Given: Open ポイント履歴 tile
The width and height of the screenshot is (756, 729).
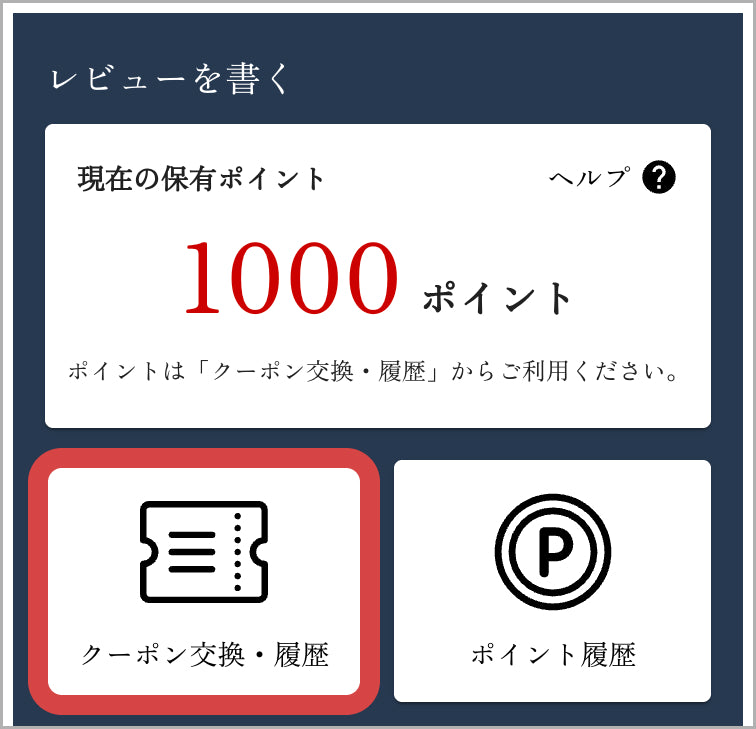Looking at the screenshot, I should (552, 581).
